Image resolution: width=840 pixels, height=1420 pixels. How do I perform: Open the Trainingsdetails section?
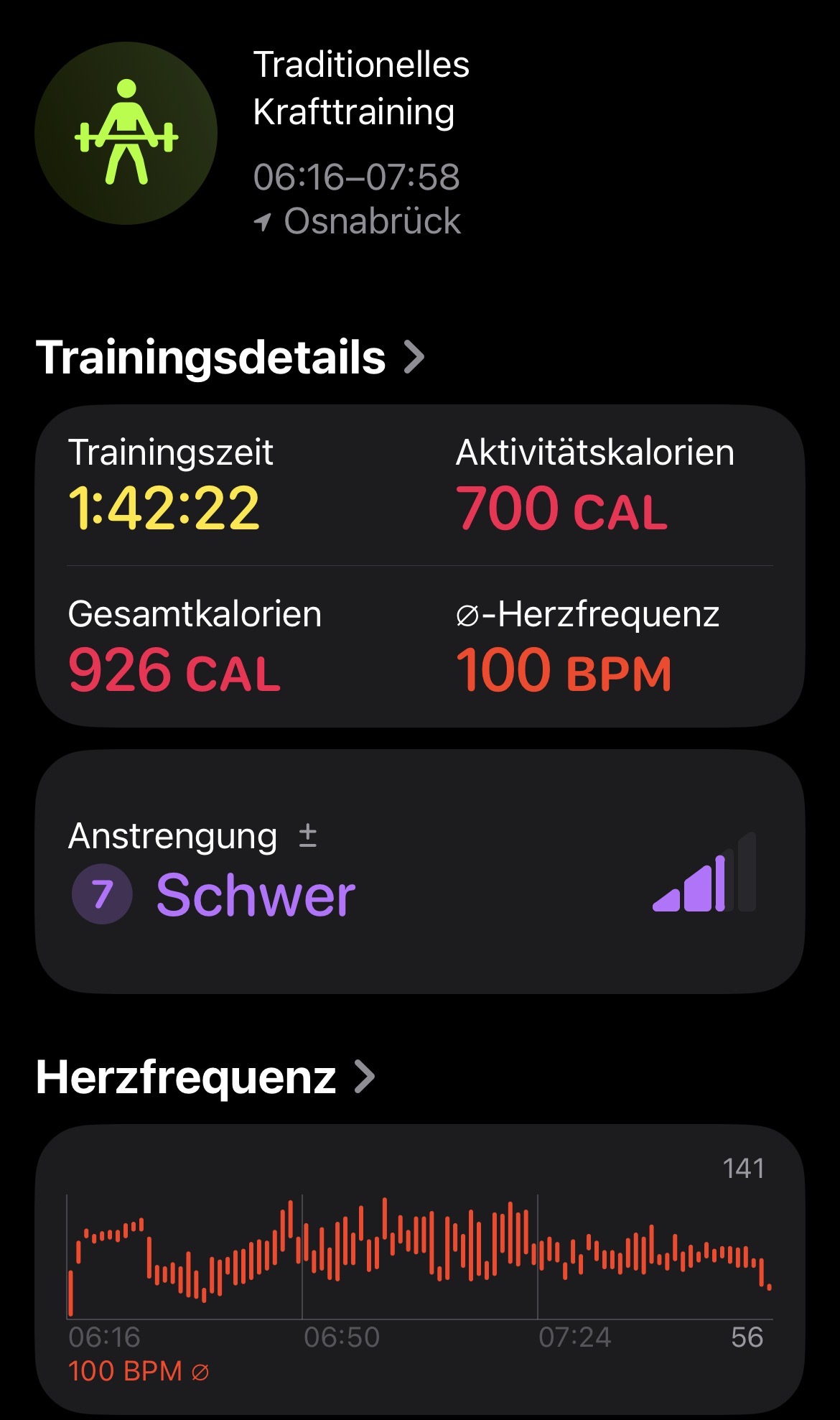tap(230, 357)
